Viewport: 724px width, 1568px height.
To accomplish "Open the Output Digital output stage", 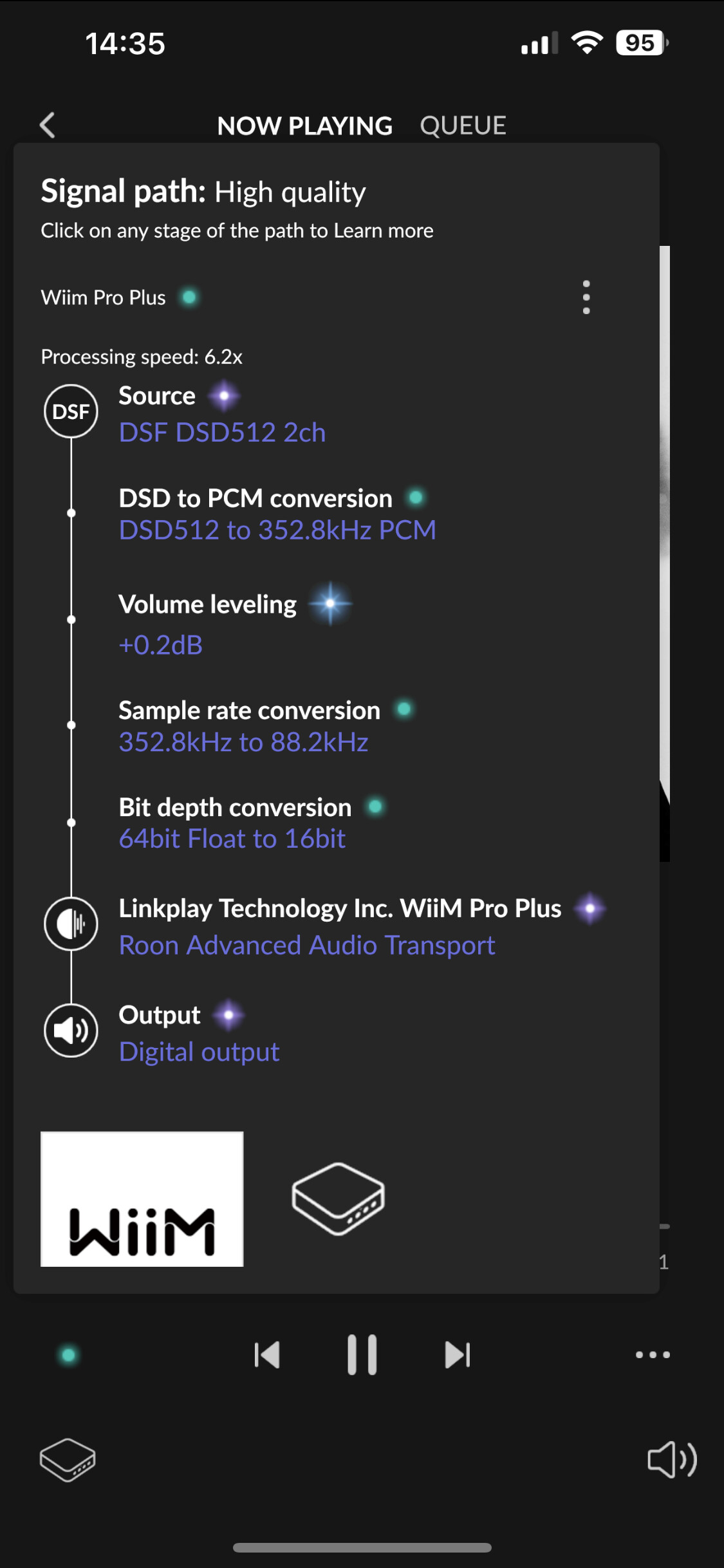I will (x=199, y=1032).
